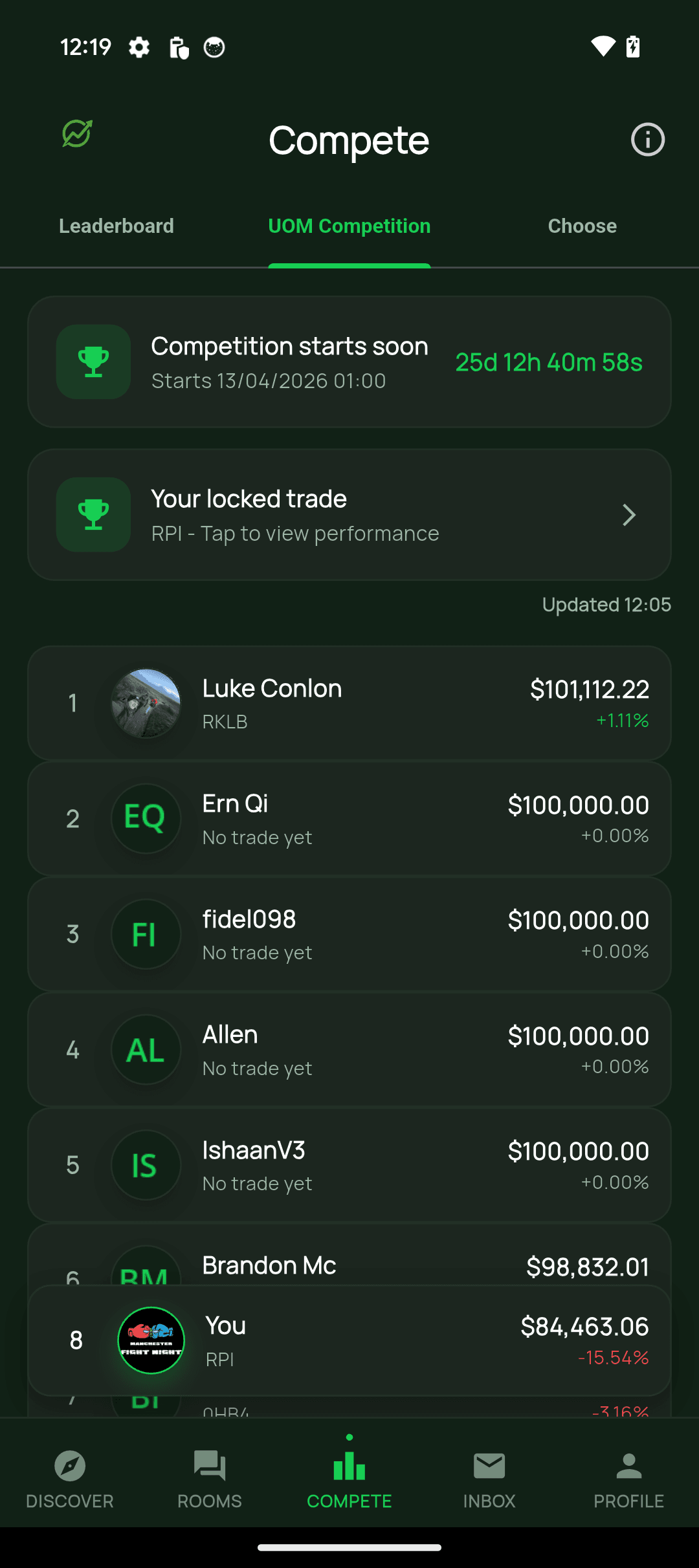Click the competition countdown timer

[549, 362]
